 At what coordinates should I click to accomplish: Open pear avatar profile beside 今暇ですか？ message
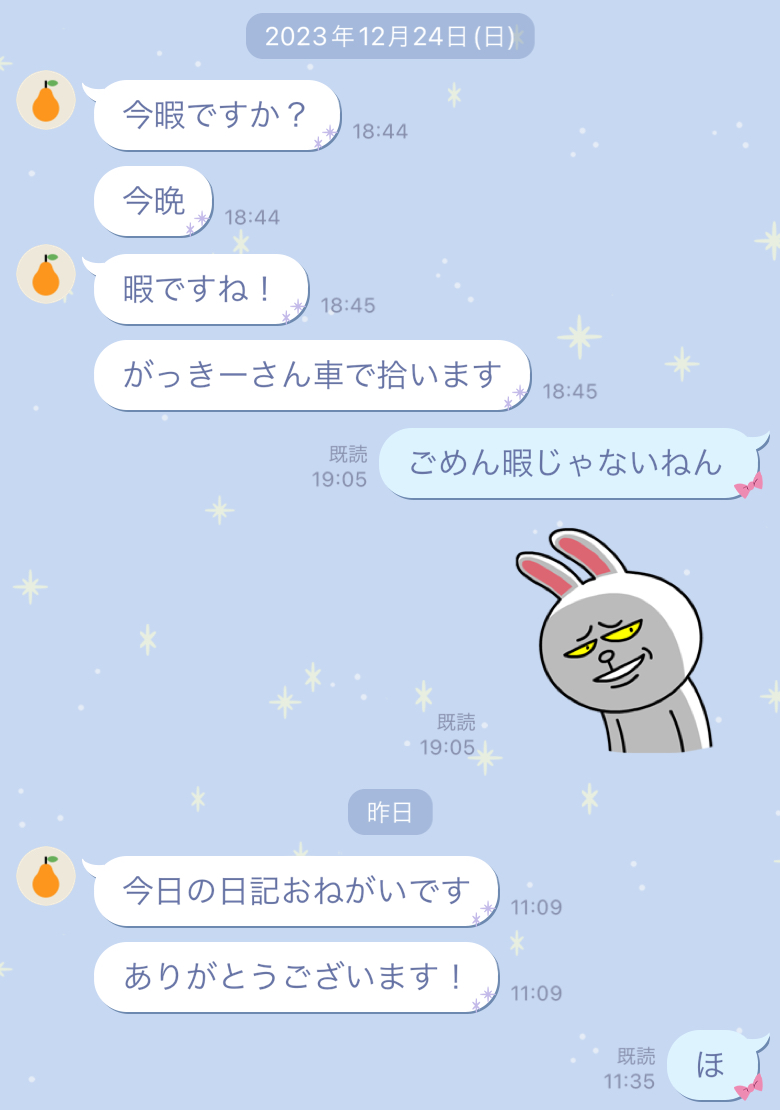click(46, 101)
